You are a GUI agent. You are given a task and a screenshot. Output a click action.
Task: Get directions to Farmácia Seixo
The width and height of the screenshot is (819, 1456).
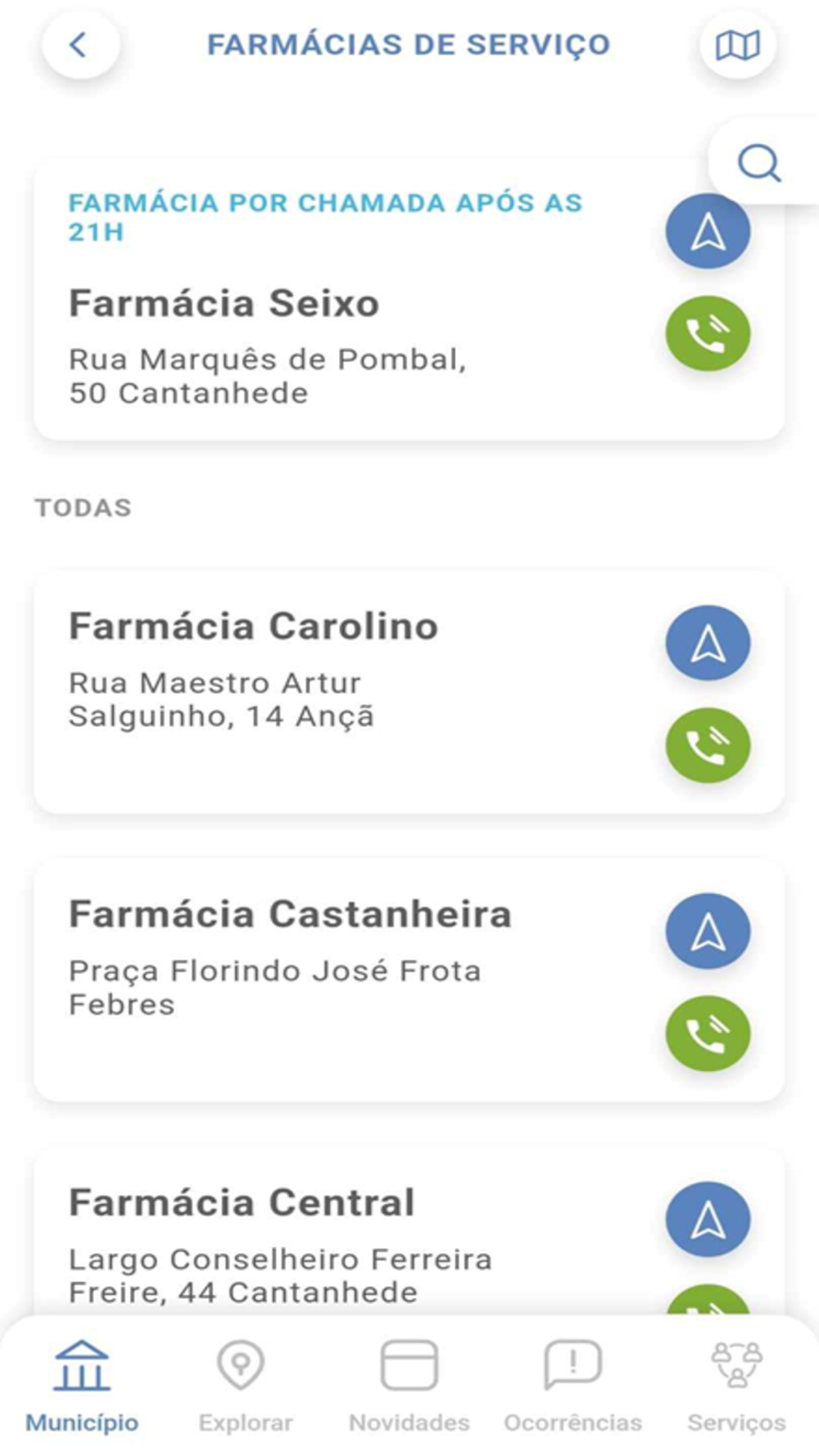coord(708,232)
